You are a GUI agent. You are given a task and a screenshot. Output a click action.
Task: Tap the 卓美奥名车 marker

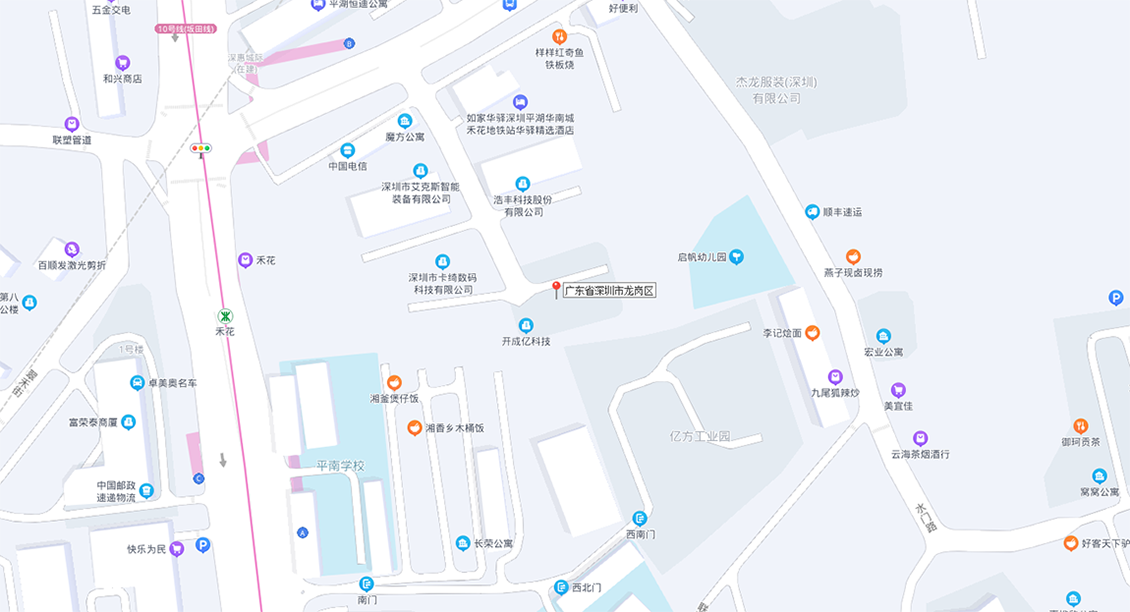(x=137, y=383)
